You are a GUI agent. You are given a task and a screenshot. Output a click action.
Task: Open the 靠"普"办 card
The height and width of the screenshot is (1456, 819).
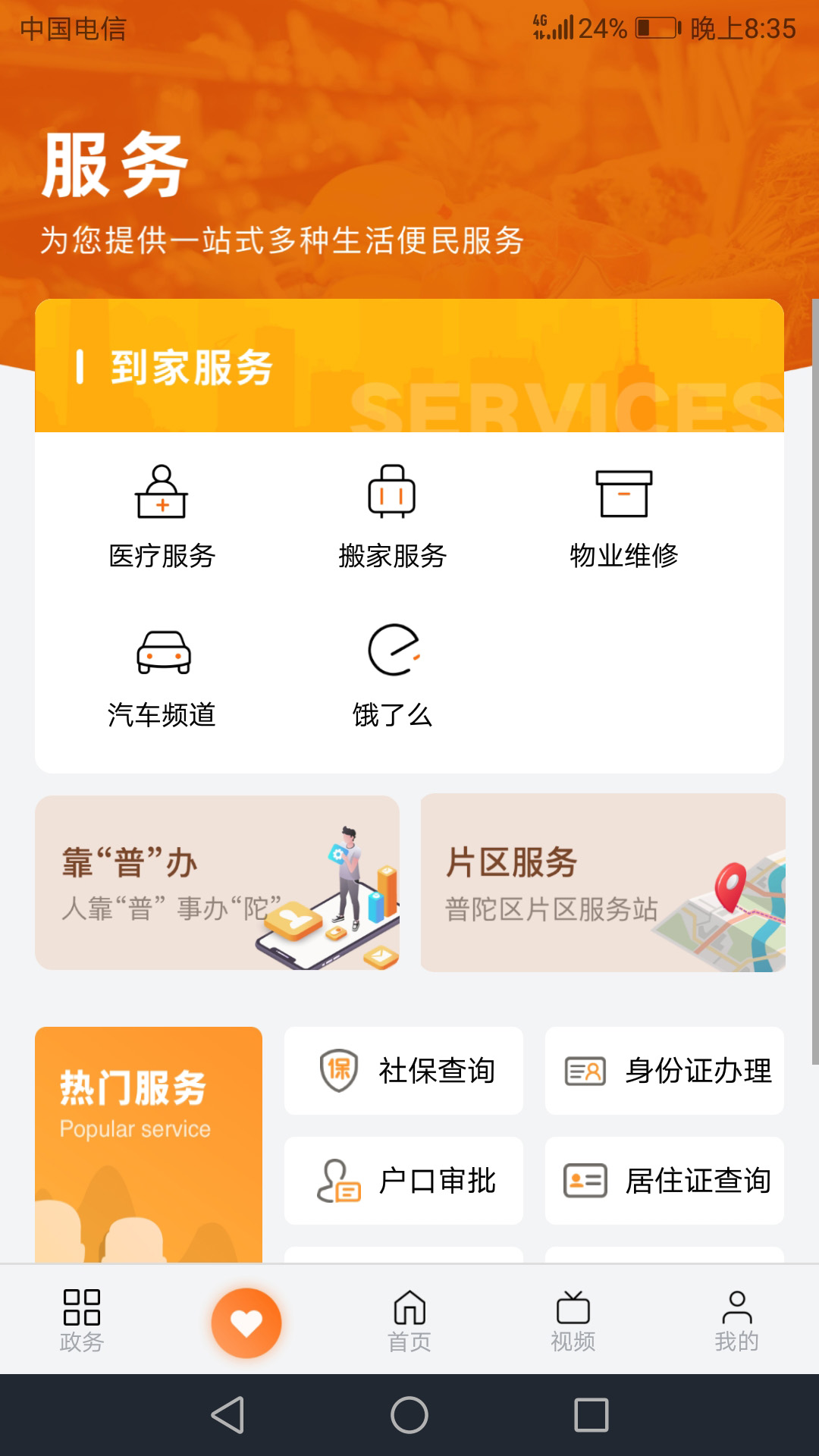[x=217, y=883]
